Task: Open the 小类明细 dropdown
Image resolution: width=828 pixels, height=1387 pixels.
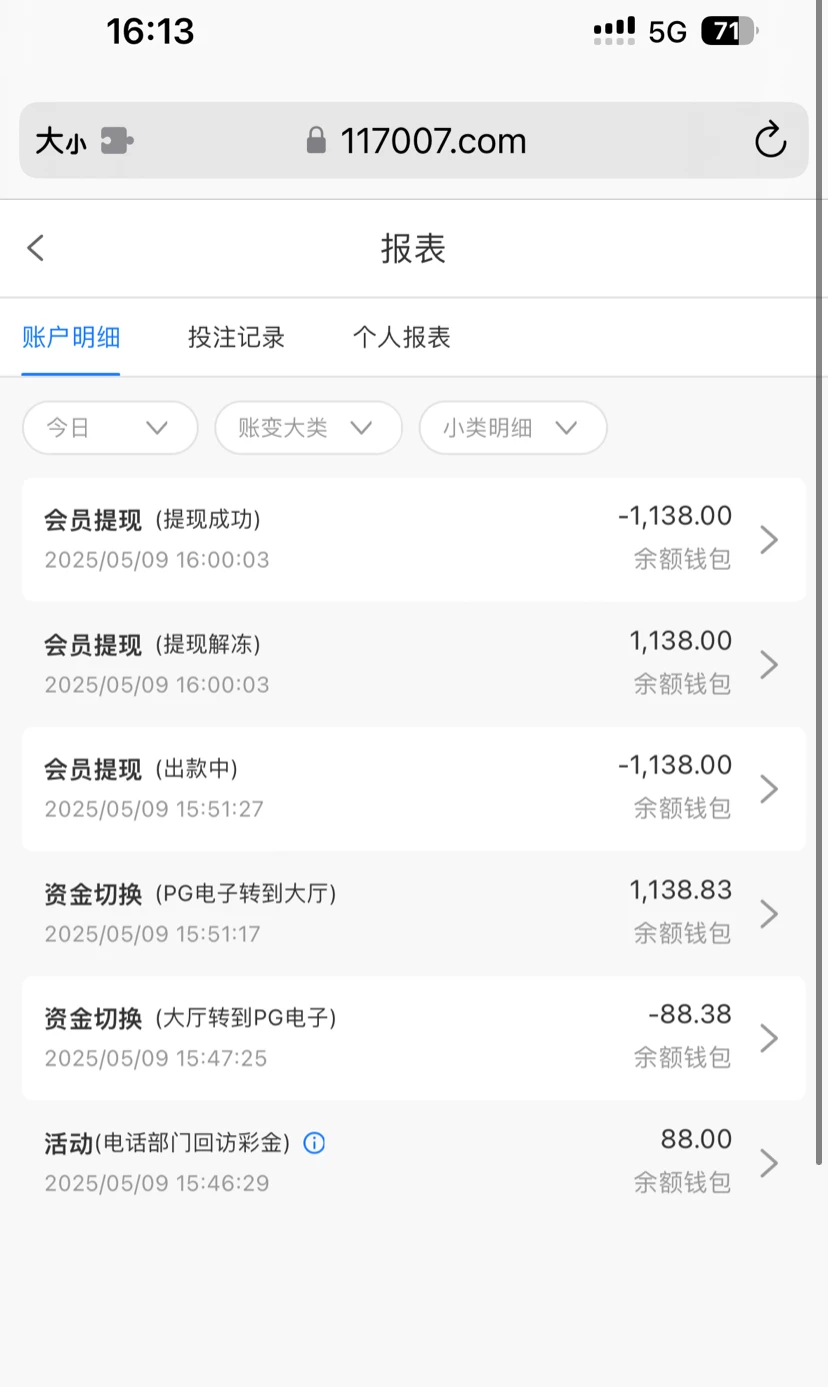Action: coord(512,427)
